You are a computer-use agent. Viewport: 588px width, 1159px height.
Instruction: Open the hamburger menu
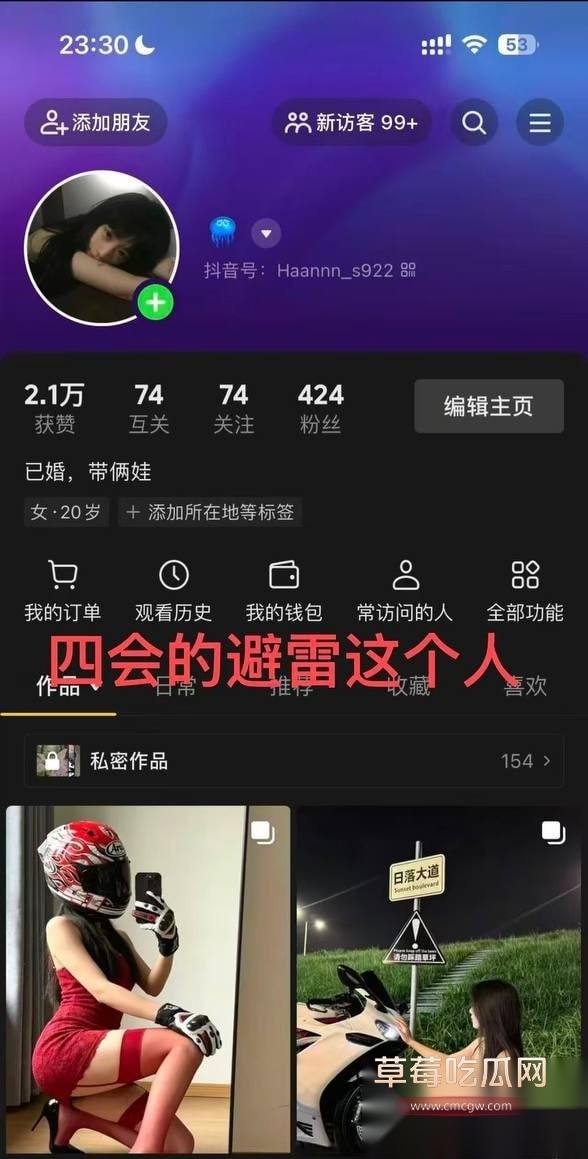coord(540,123)
